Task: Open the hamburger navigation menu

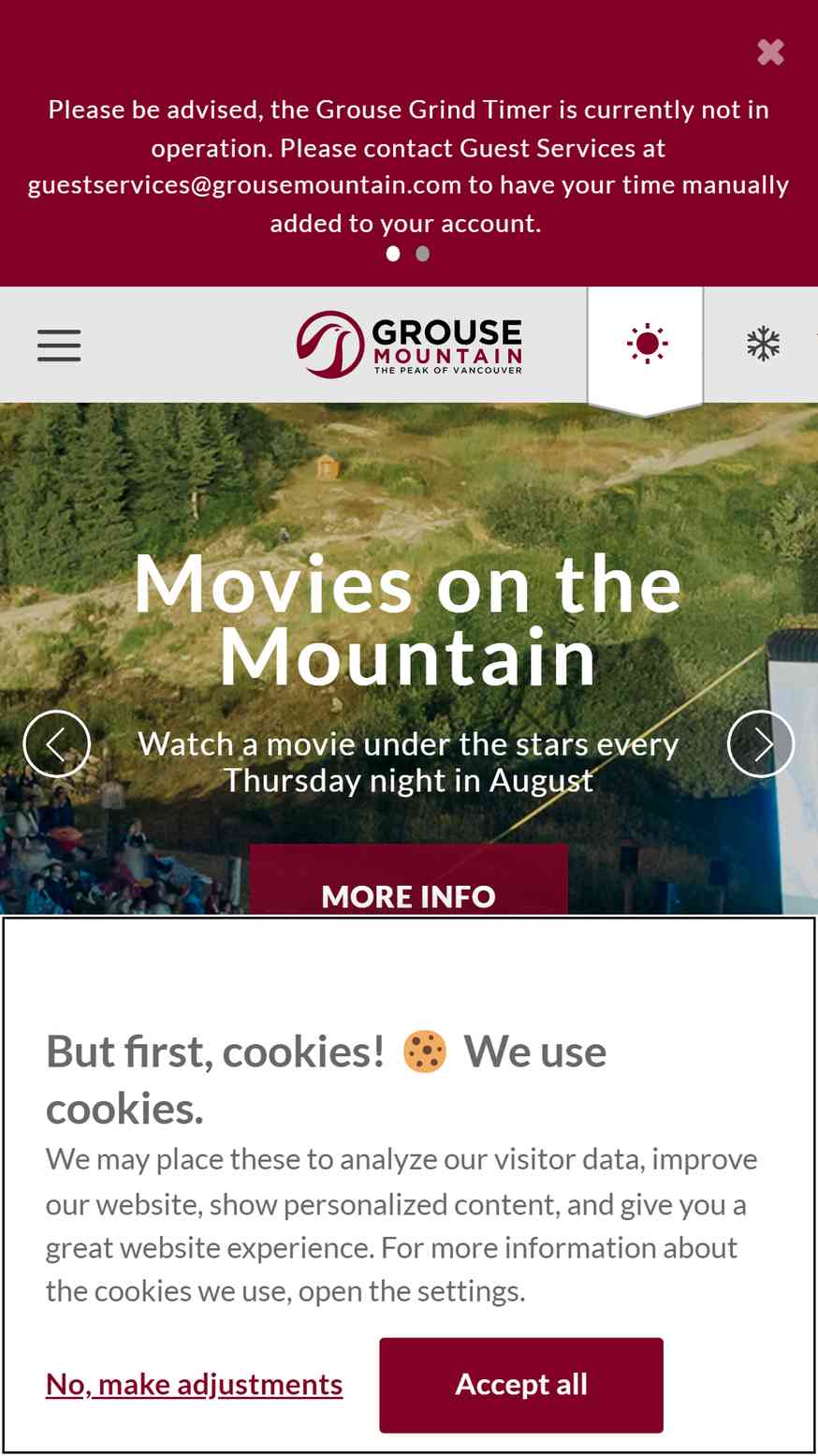Action: pyautogui.click(x=59, y=345)
